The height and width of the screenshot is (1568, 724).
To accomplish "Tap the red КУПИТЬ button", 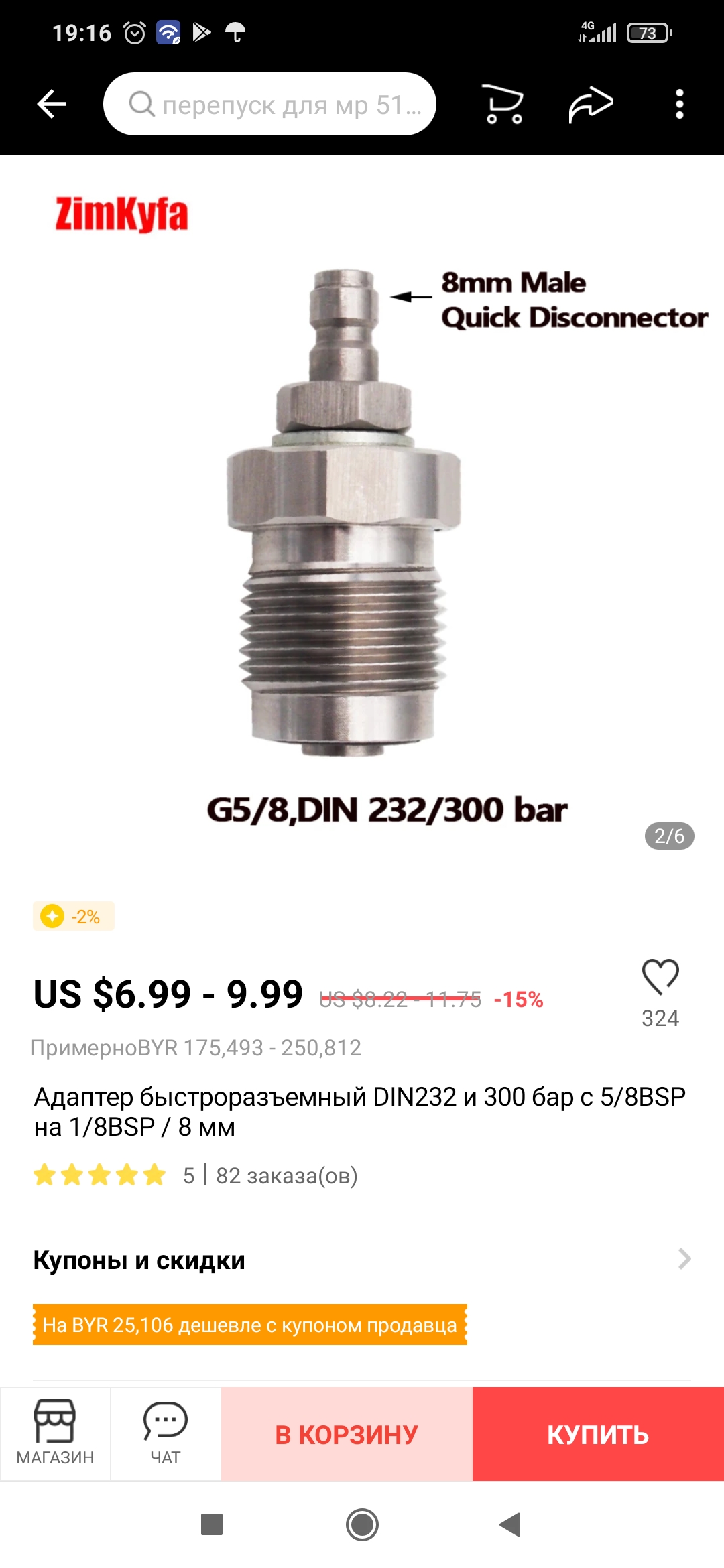I will [x=598, y=1434].
